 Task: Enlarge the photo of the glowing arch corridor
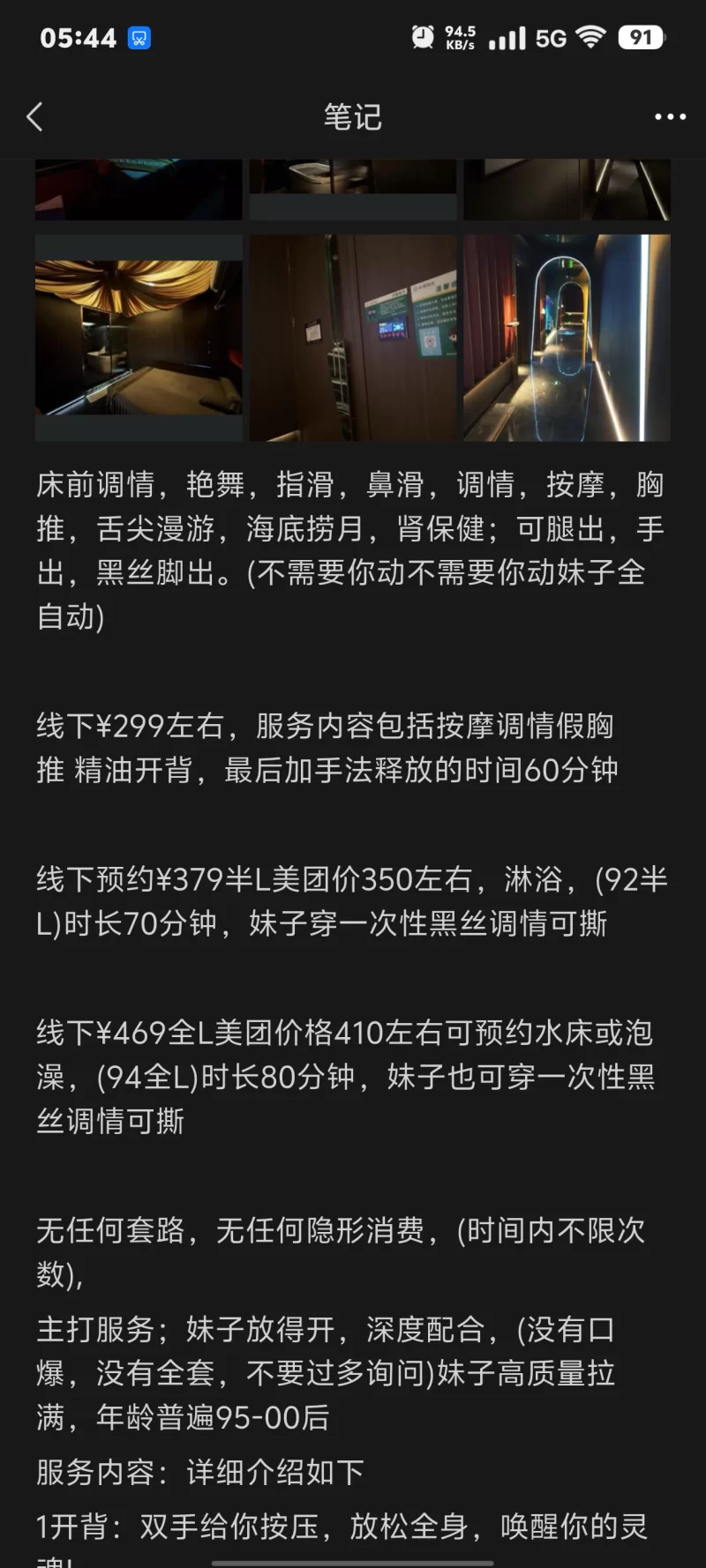tap(567, 337)
